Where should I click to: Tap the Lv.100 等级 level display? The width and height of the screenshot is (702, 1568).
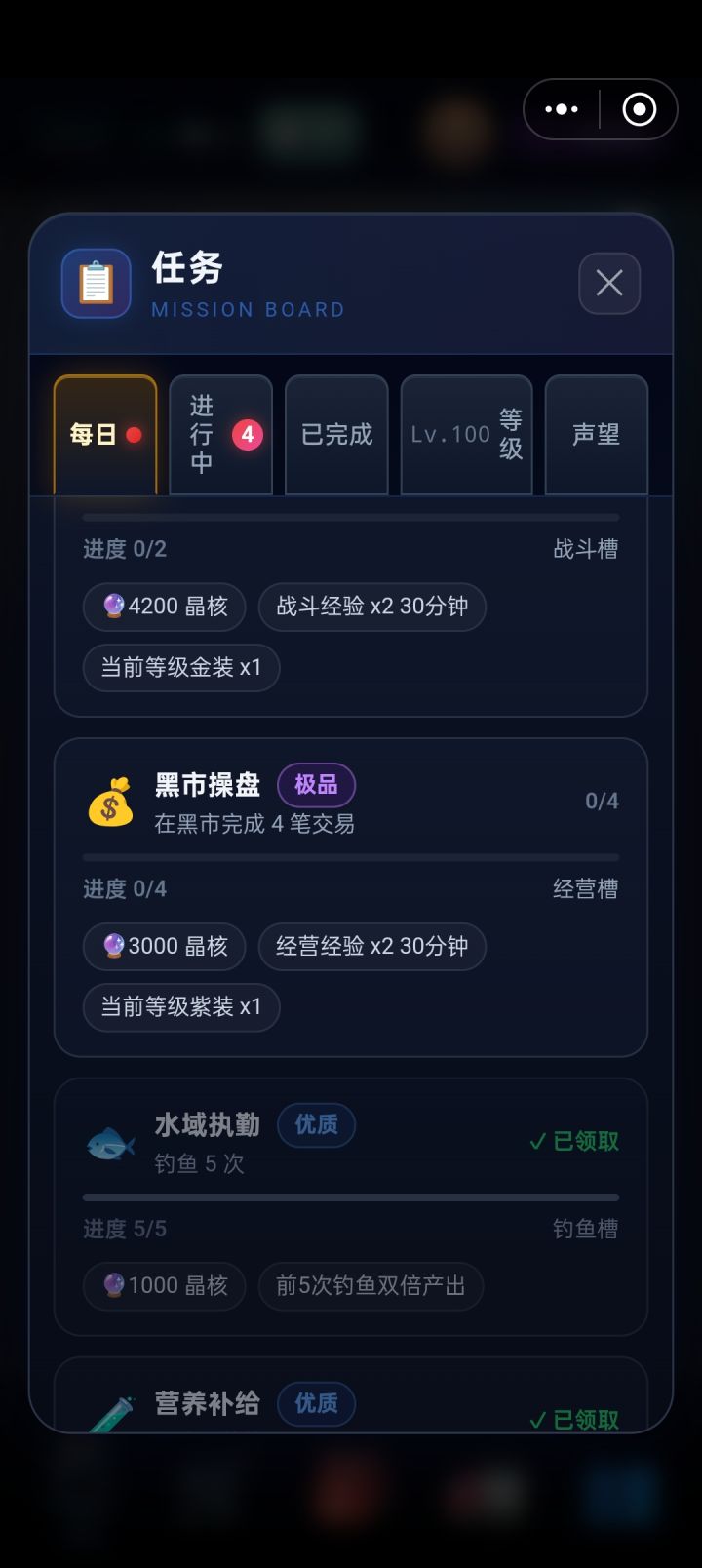466,435
